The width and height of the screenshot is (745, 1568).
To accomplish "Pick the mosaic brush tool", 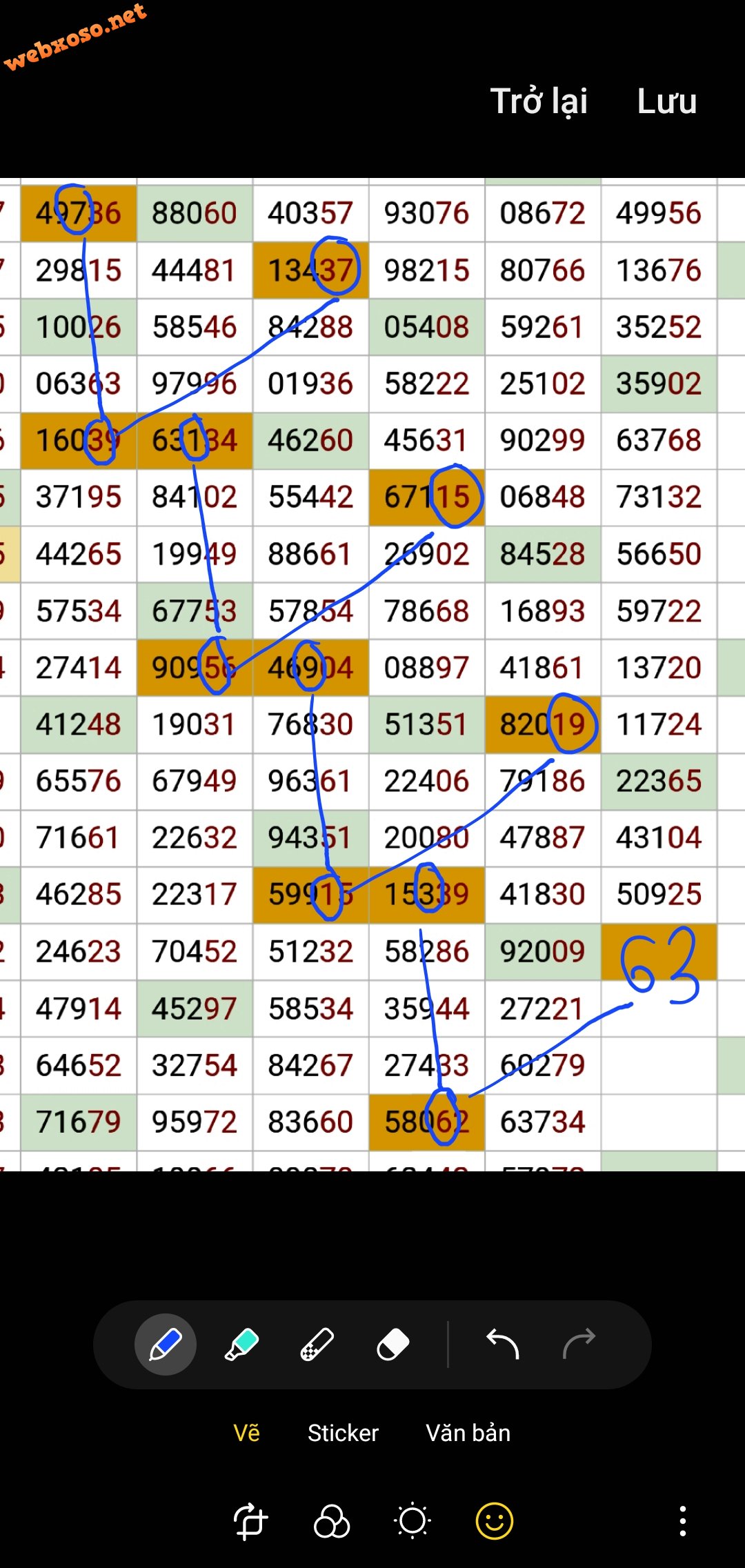I will pos(317,1344).
